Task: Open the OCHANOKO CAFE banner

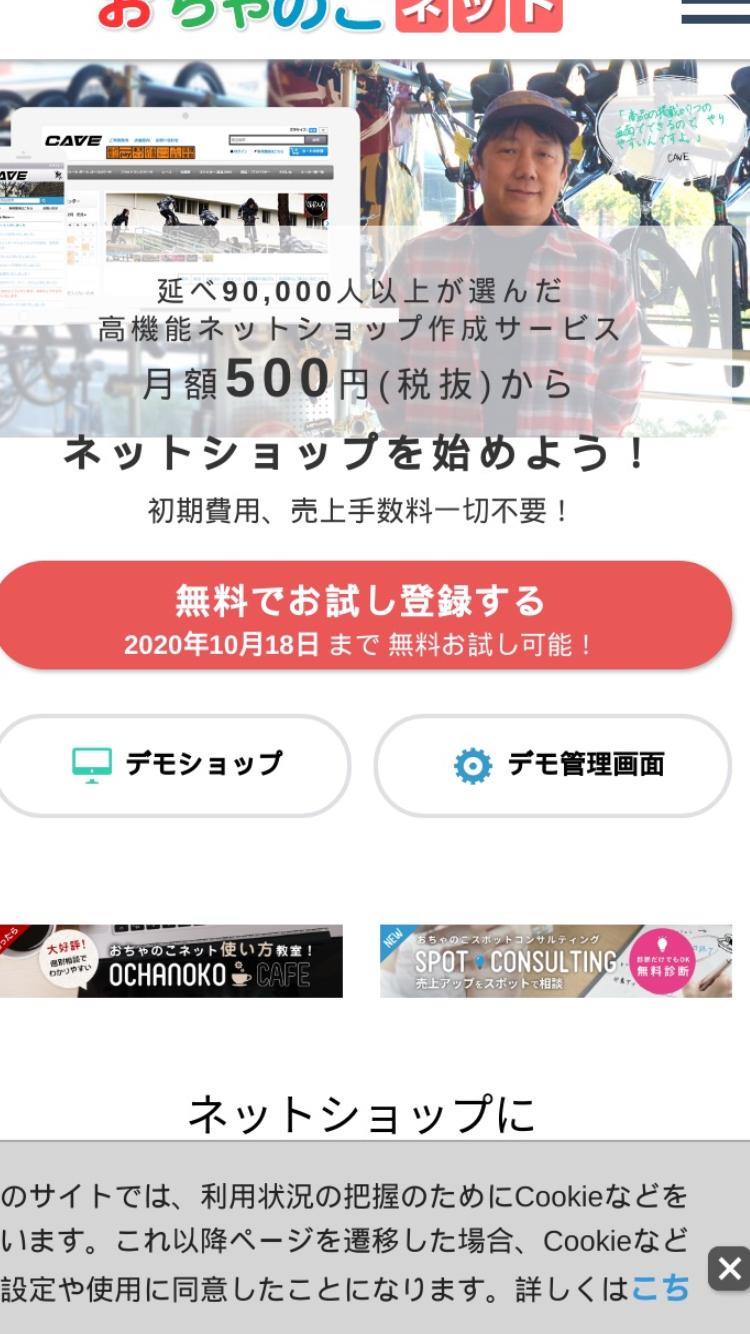Action: [x=171, y=961]
